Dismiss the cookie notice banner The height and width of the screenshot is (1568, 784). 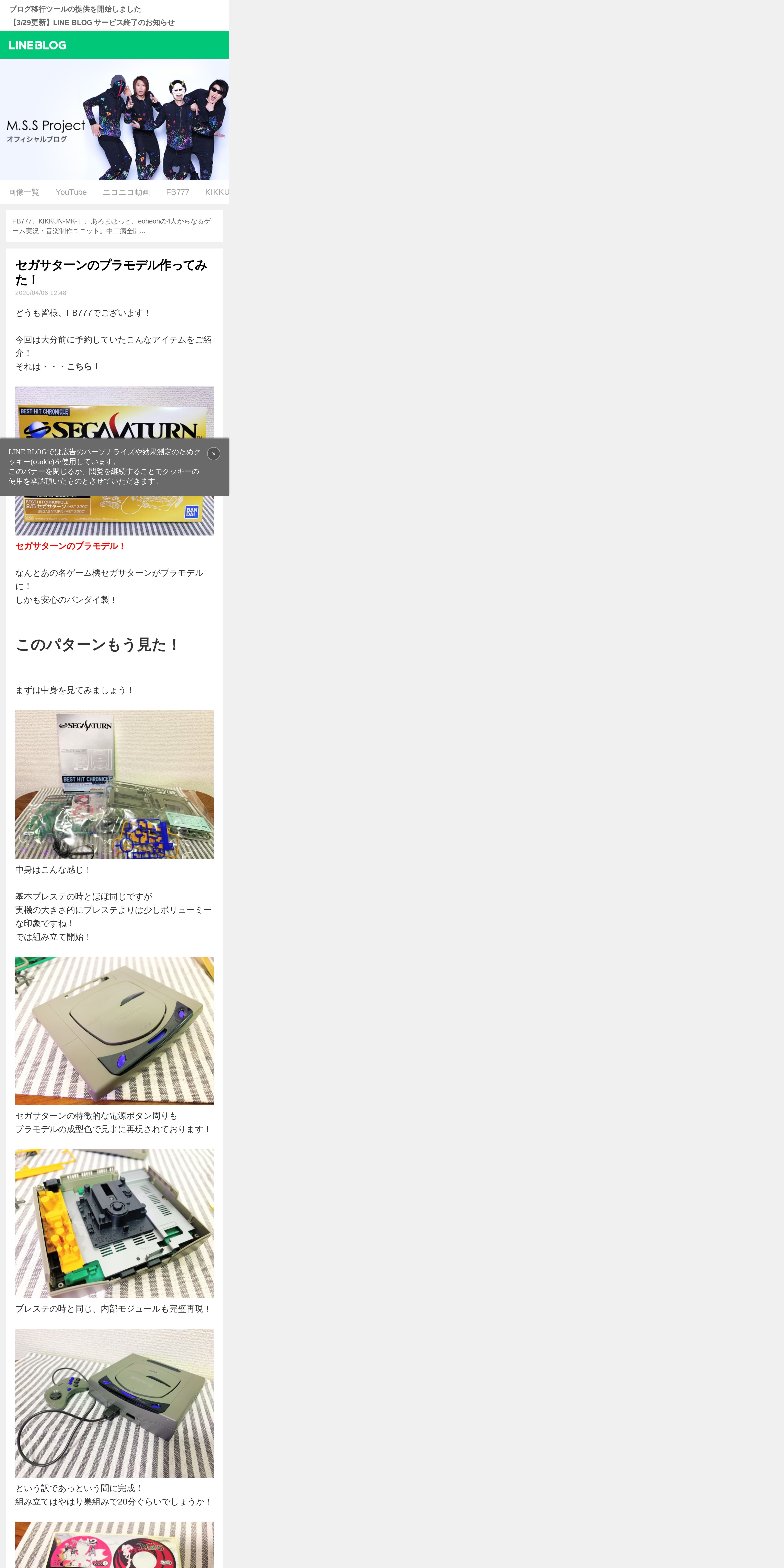point(214,453)
